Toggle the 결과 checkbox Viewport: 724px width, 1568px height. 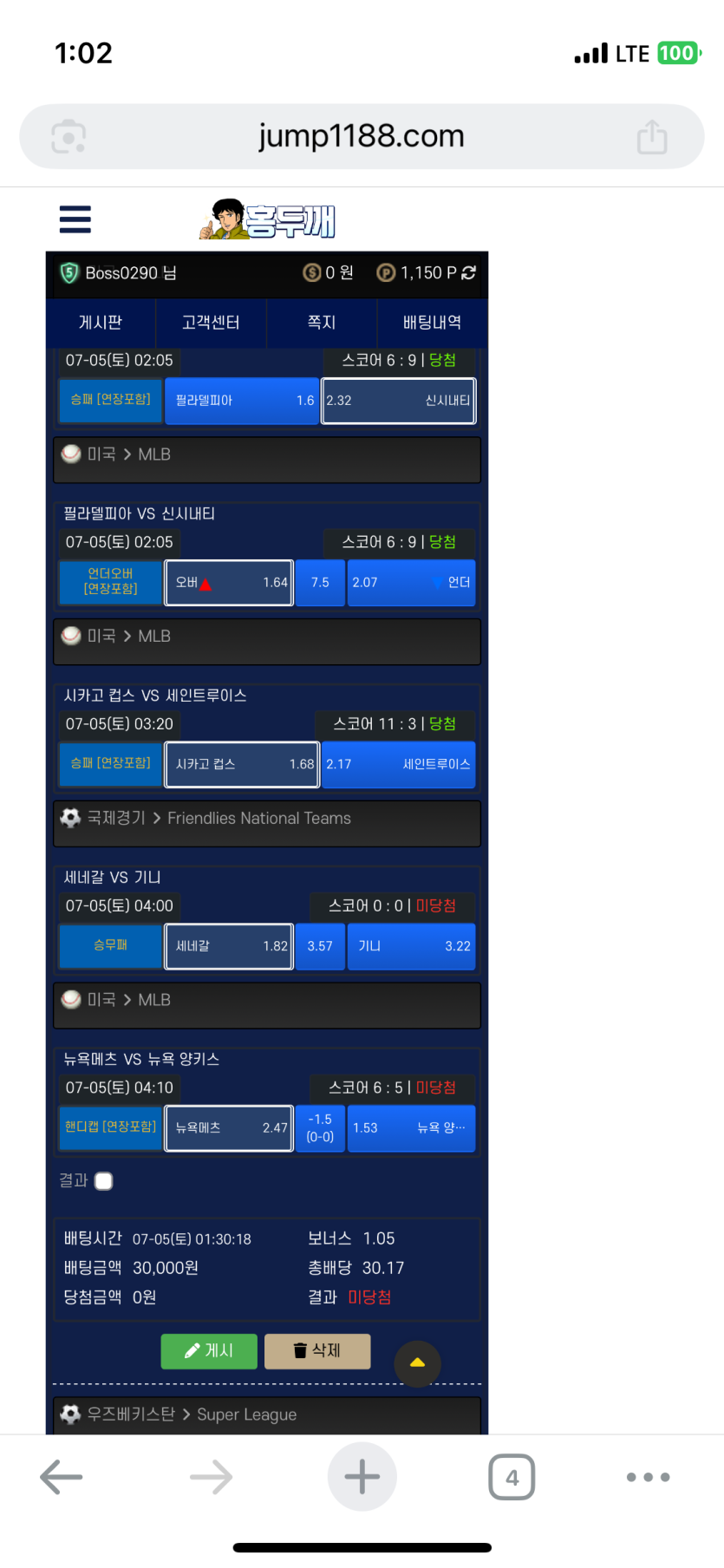click(x=104, y=1181)
